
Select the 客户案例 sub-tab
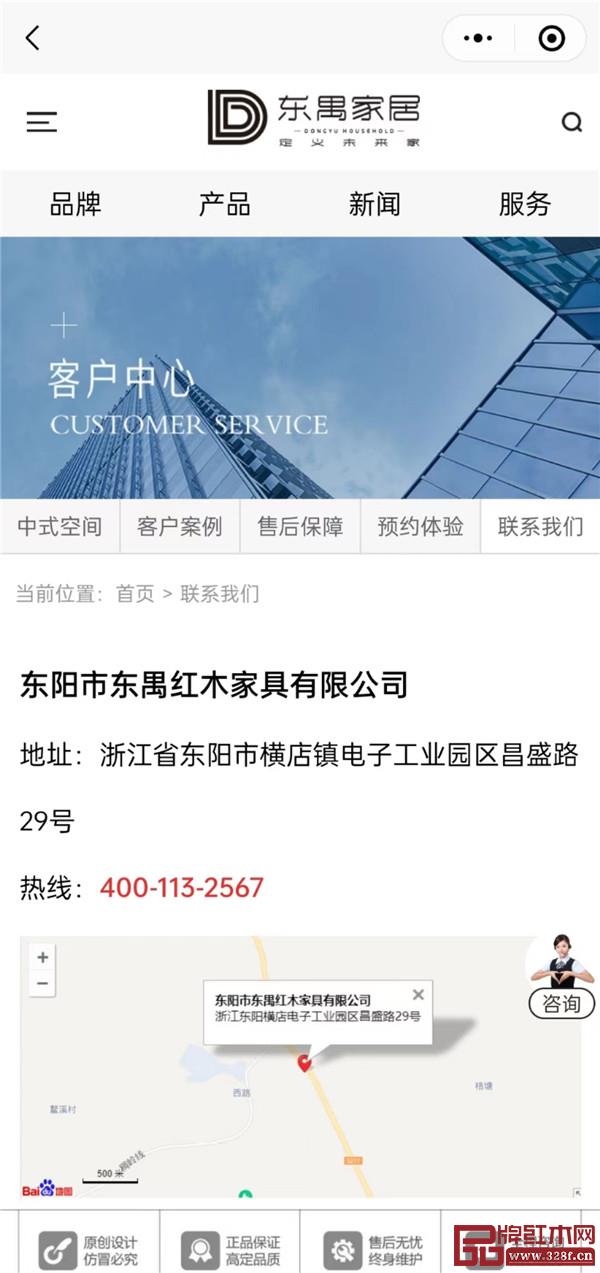(x=180, y=526)
